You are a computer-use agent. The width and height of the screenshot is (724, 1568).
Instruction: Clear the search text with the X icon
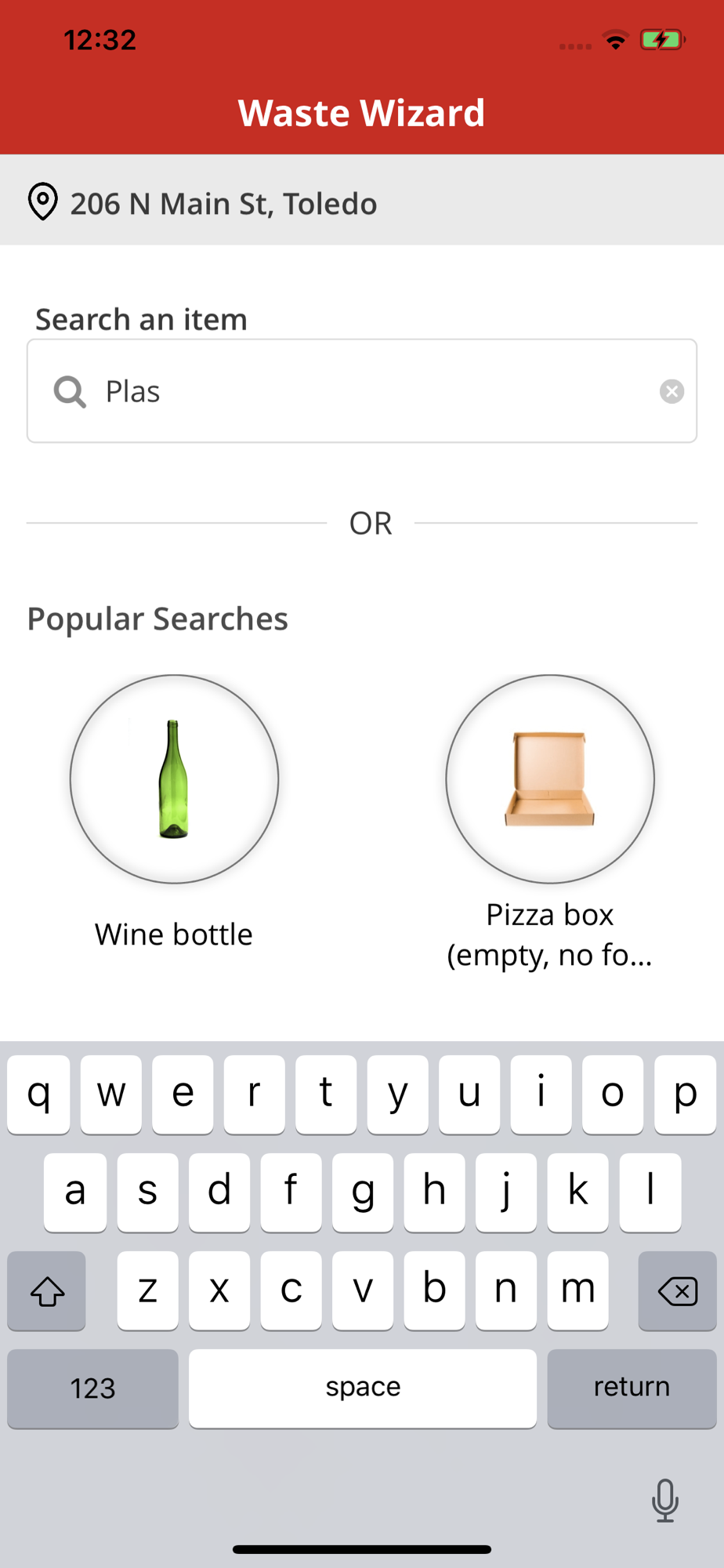[672, 391]
